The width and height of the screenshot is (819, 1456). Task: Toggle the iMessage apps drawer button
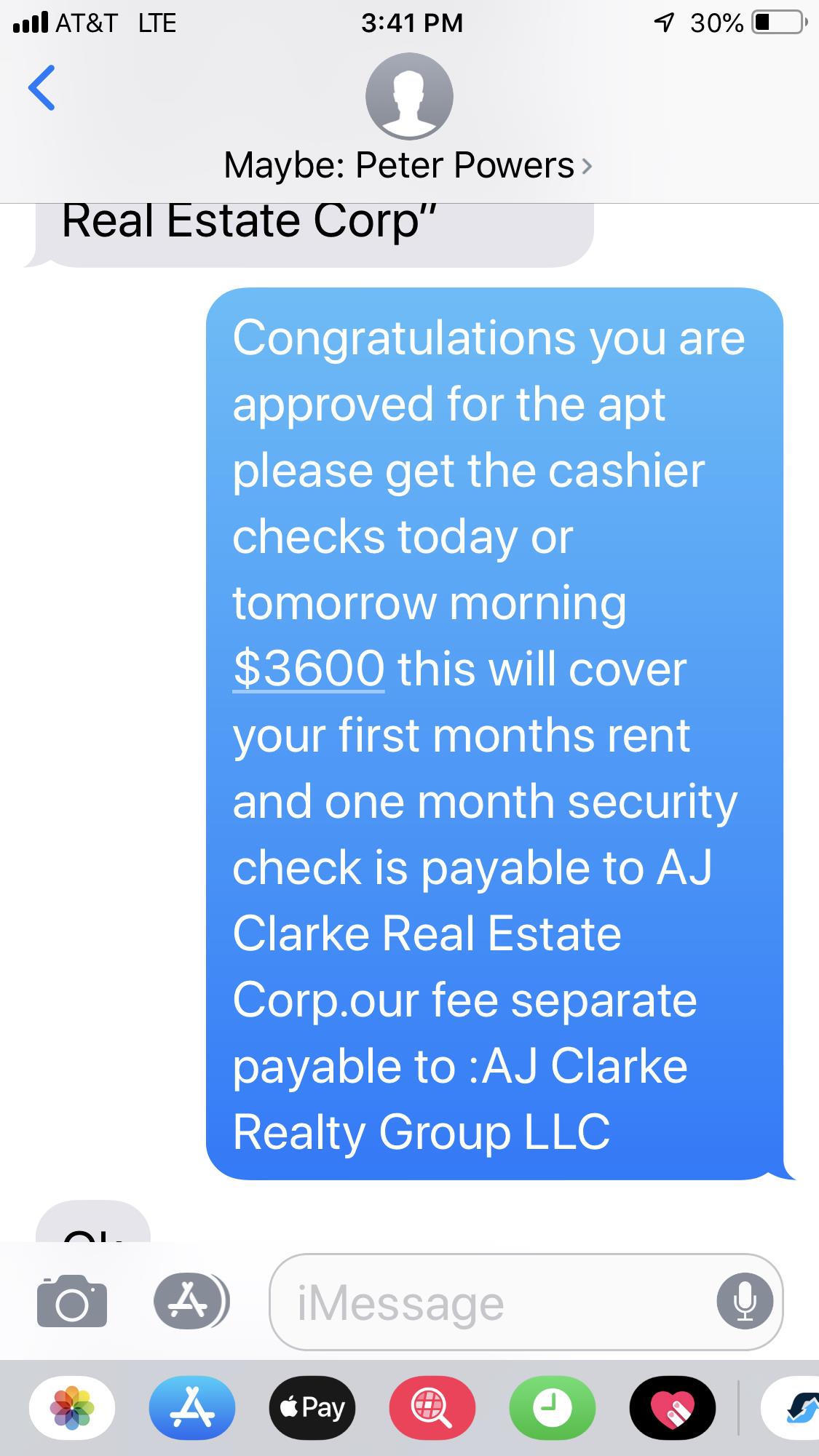coord(191,1302)
